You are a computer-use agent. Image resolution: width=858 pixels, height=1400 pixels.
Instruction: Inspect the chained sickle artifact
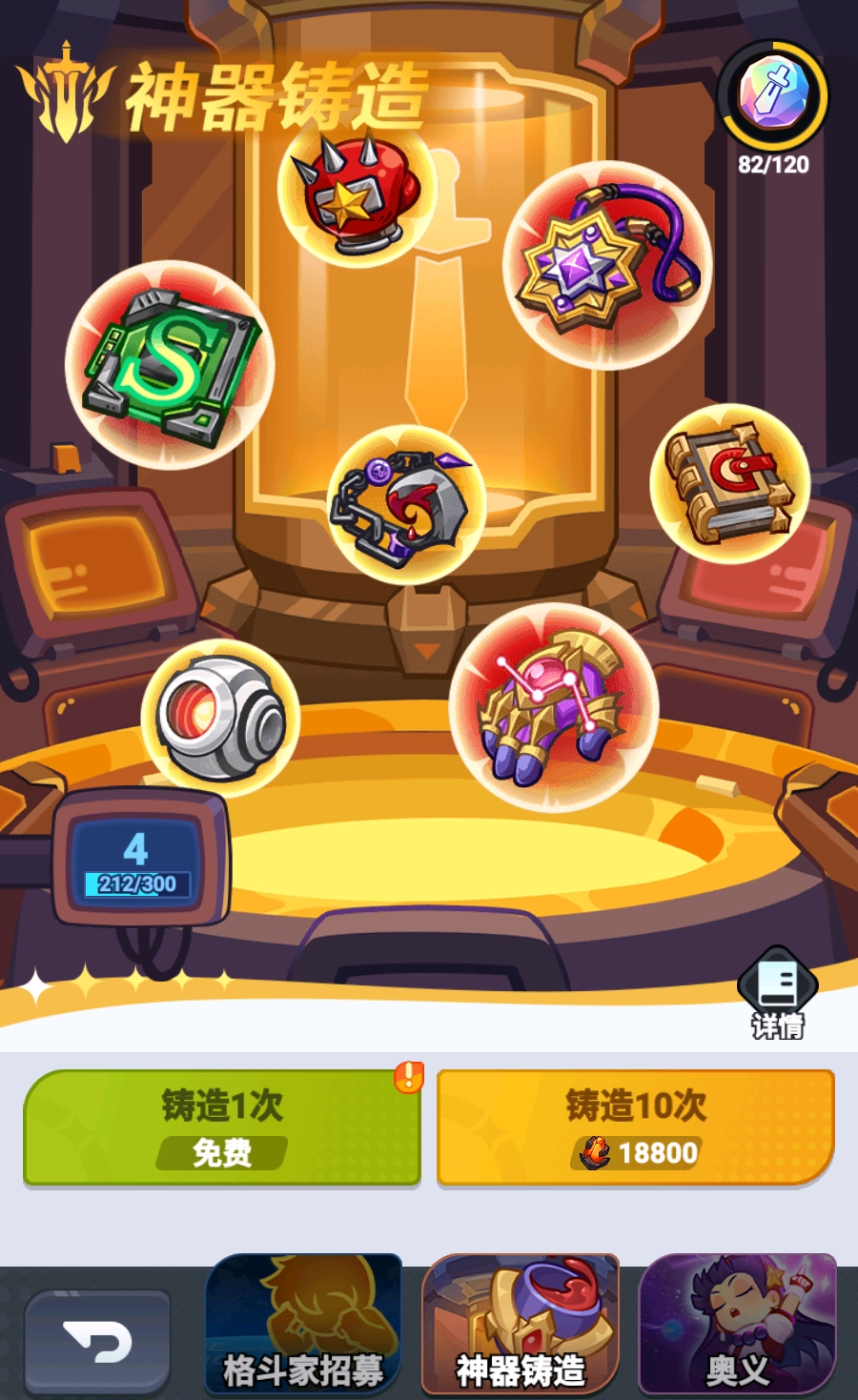coord(407,505)
